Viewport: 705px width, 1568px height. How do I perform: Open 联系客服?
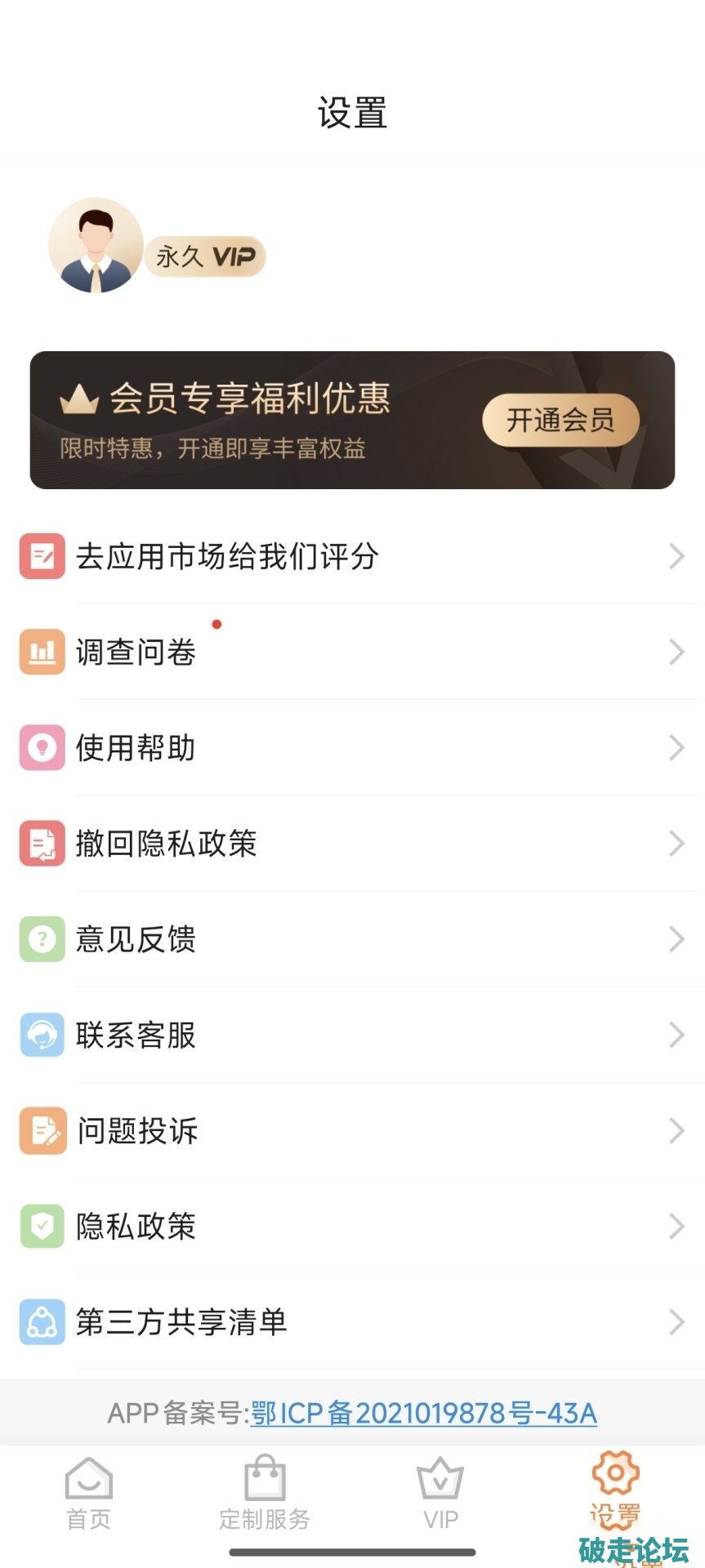tap(352, 1034)
